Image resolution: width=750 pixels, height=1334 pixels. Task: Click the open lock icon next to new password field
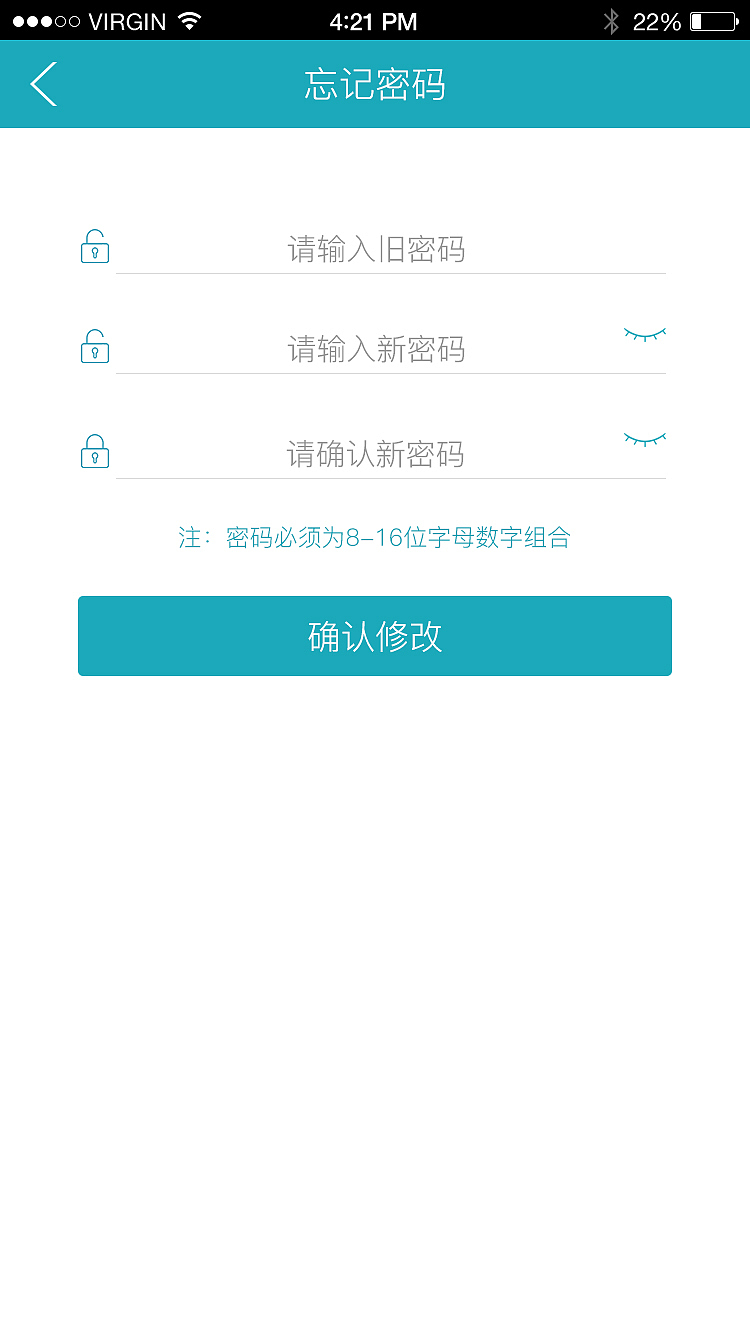point(94,347)
